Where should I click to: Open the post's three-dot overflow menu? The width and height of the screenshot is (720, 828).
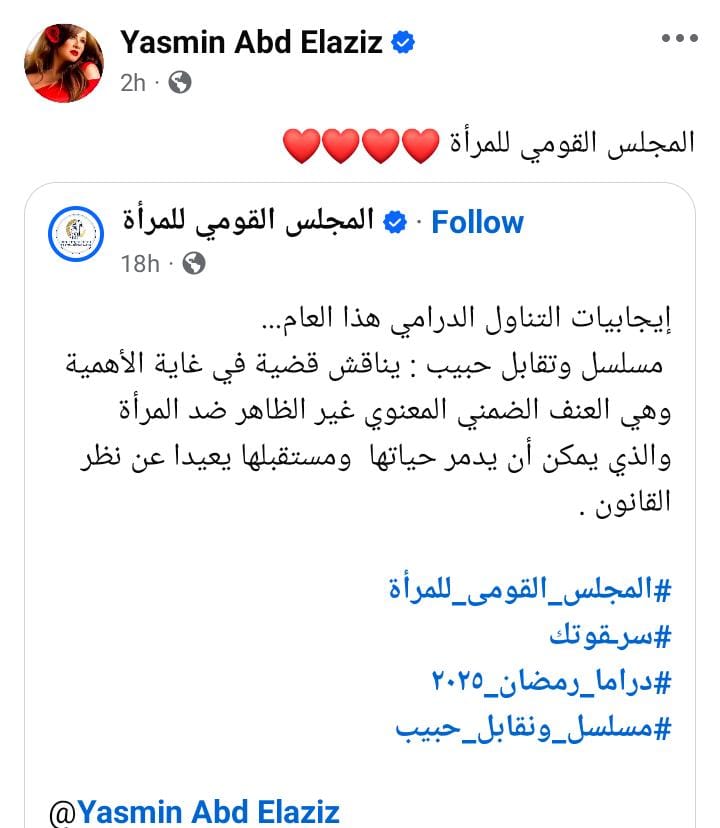[x=679, y=40]
